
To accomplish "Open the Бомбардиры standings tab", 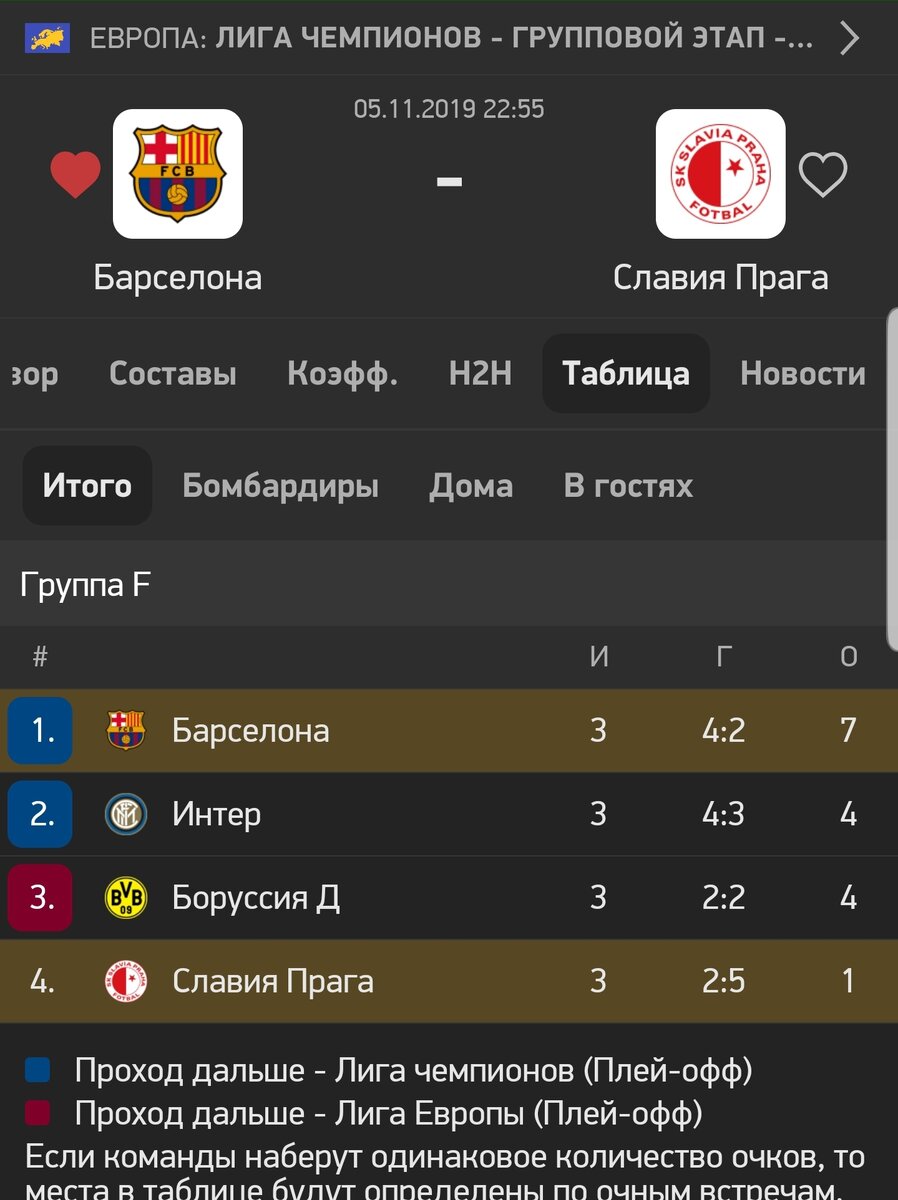I will pyautogui.click(x=280, y=486).
